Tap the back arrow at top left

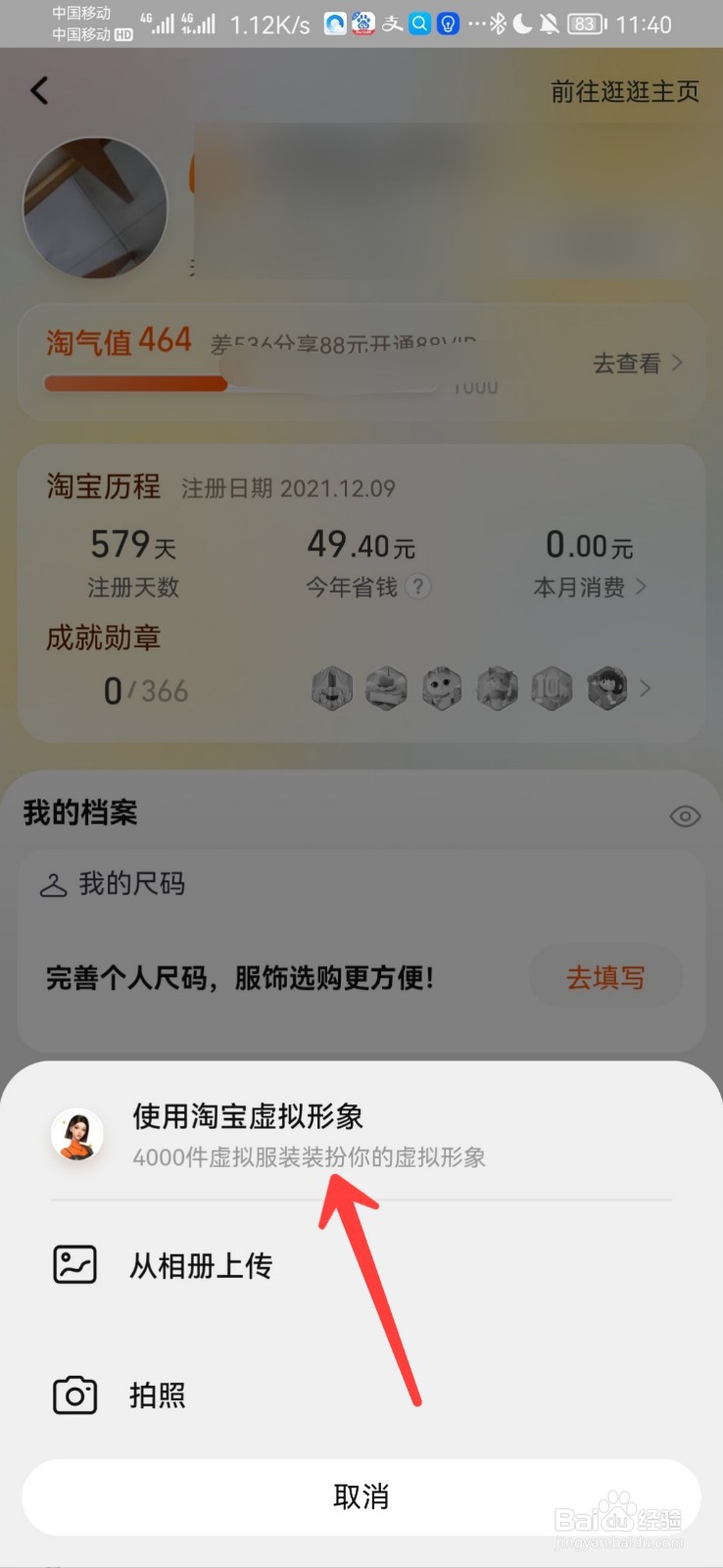coord(39,90)
